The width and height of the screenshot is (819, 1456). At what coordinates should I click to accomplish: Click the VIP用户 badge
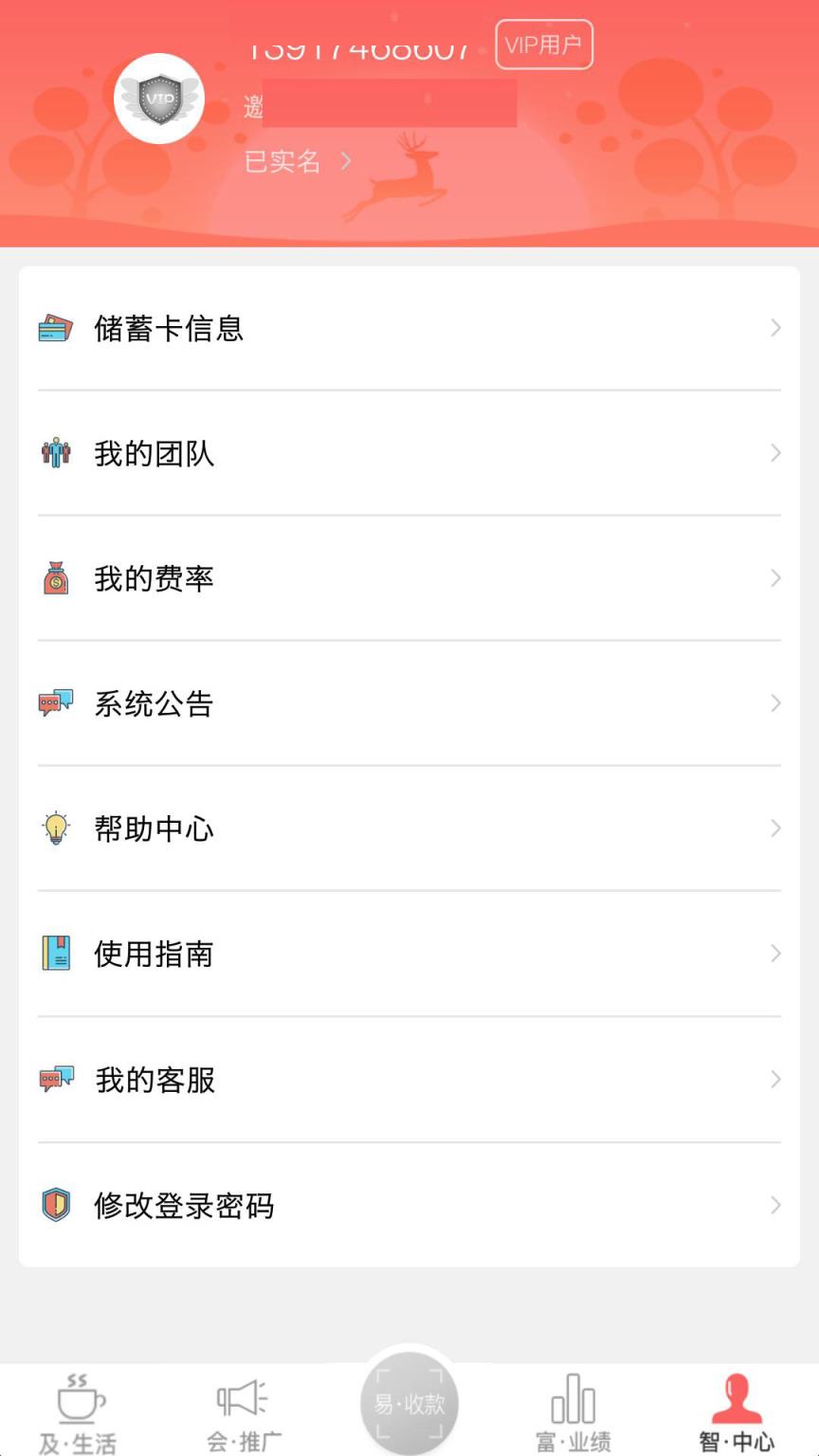click(x=544, y=44)
